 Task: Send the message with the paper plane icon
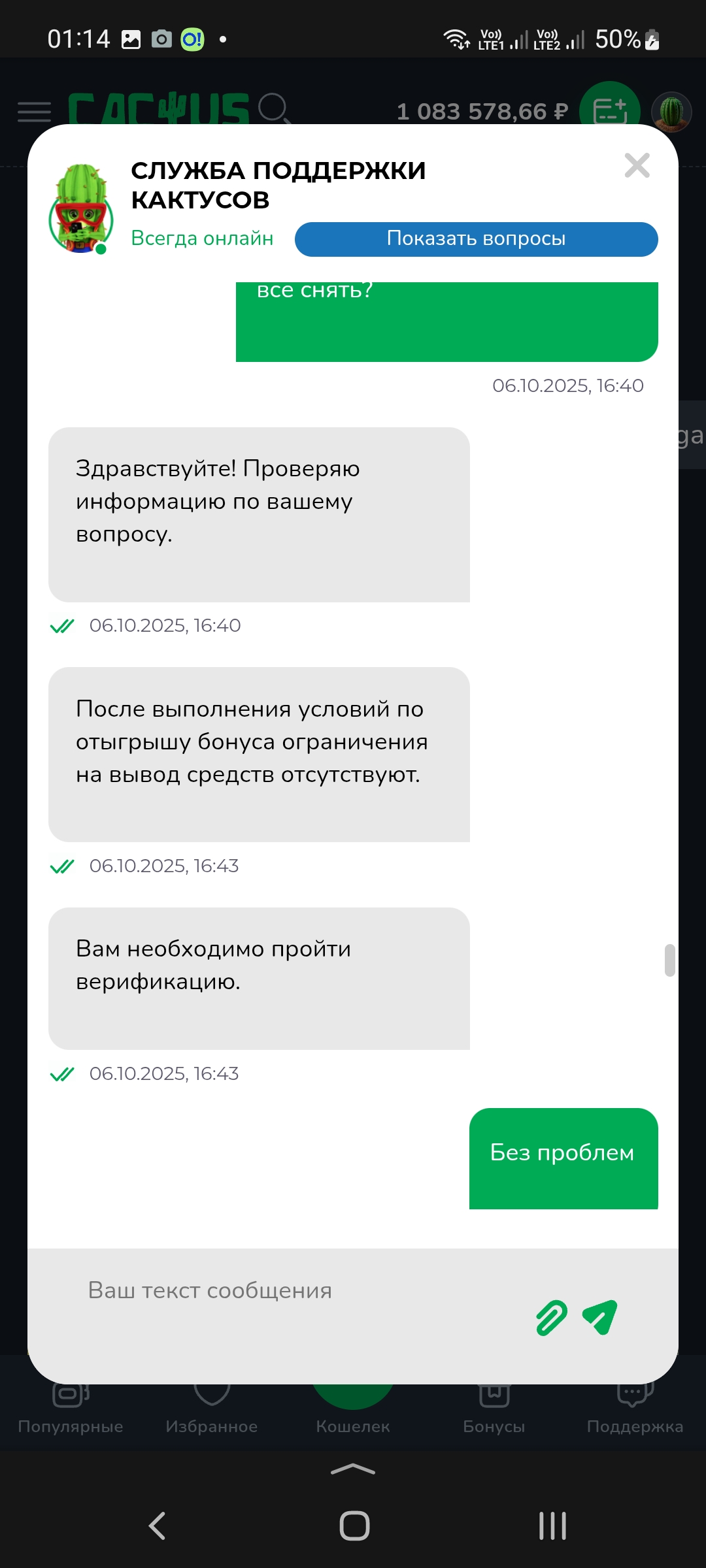(x=600, y=1317)
